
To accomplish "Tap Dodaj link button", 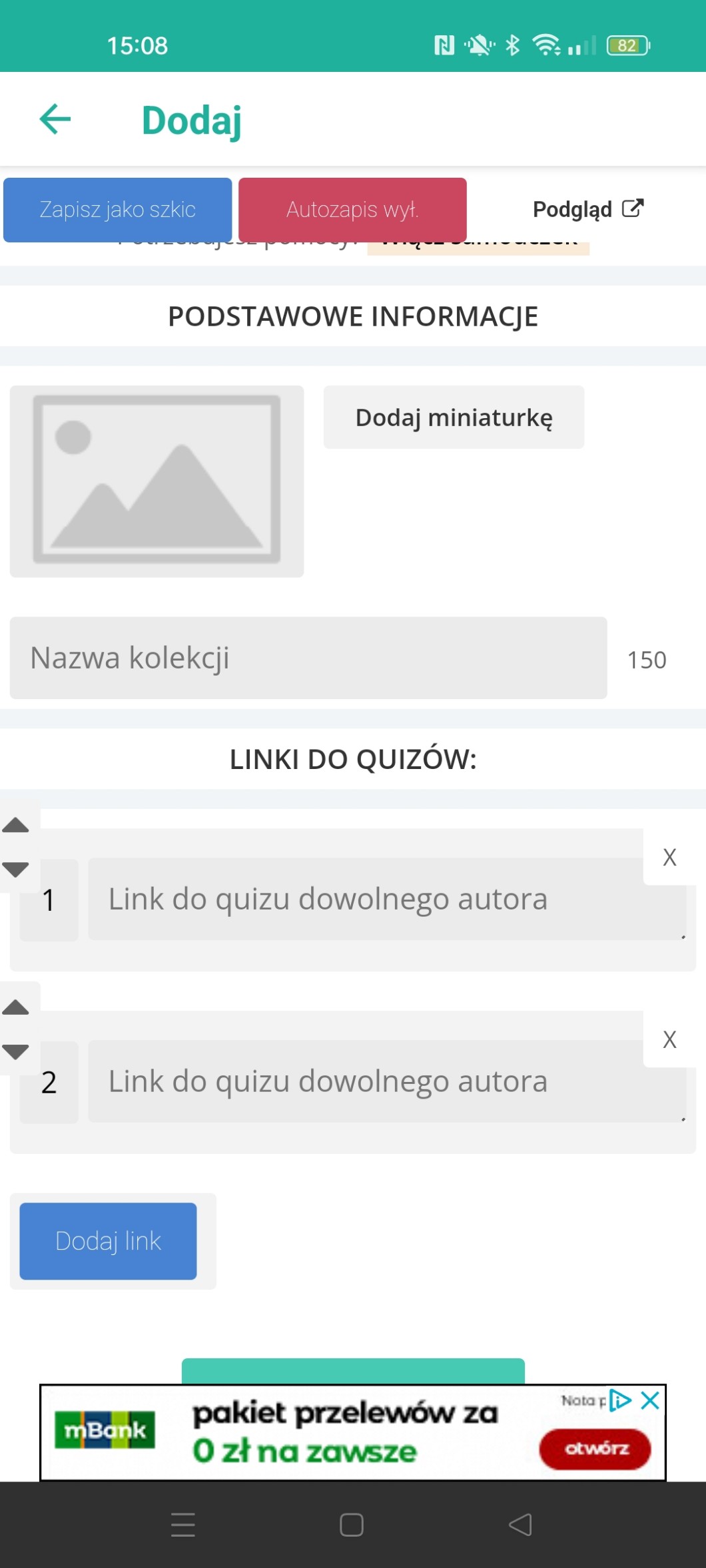I will (x=108, y=1241).
